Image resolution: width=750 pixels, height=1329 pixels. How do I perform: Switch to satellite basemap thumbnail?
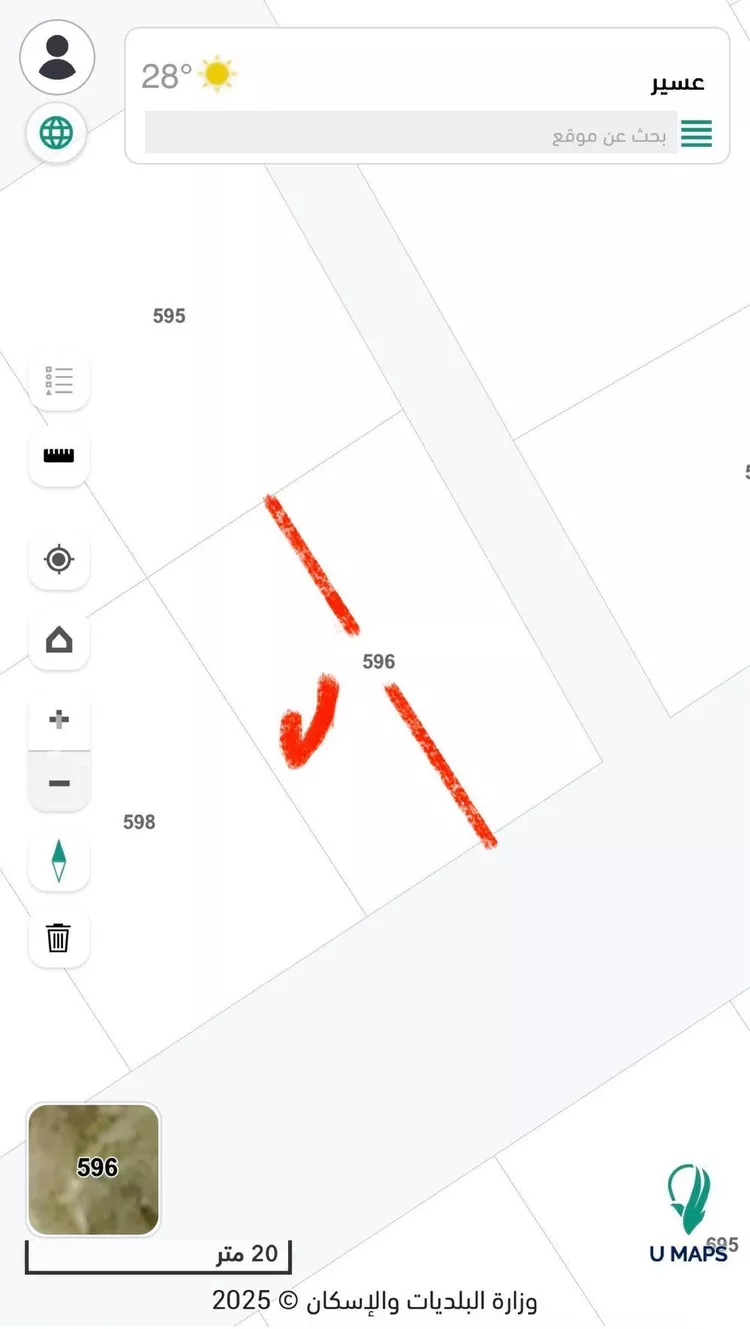click(94, 1168)
